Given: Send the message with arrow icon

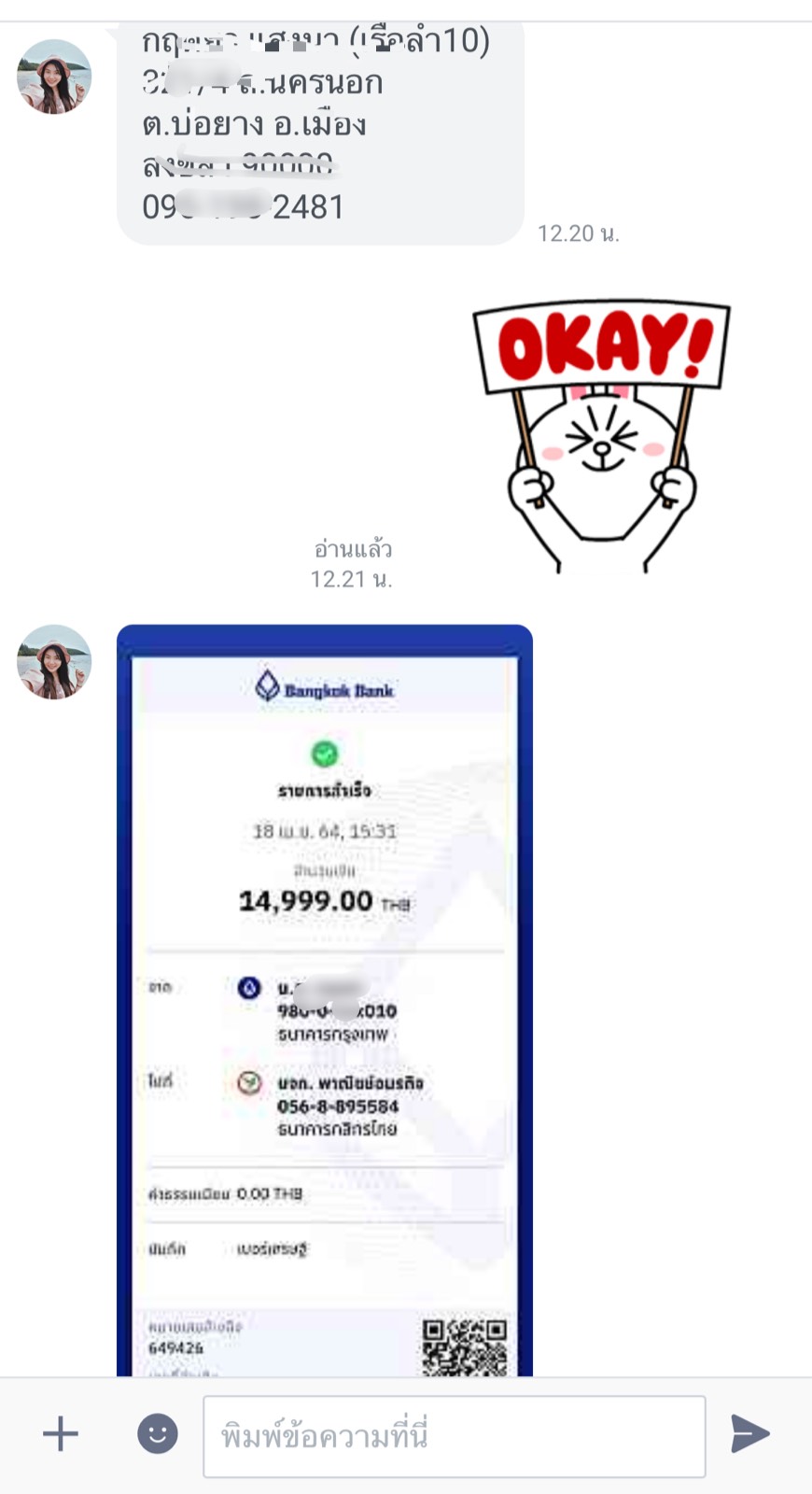Looking at the screenshot, I should point(749,1433).
